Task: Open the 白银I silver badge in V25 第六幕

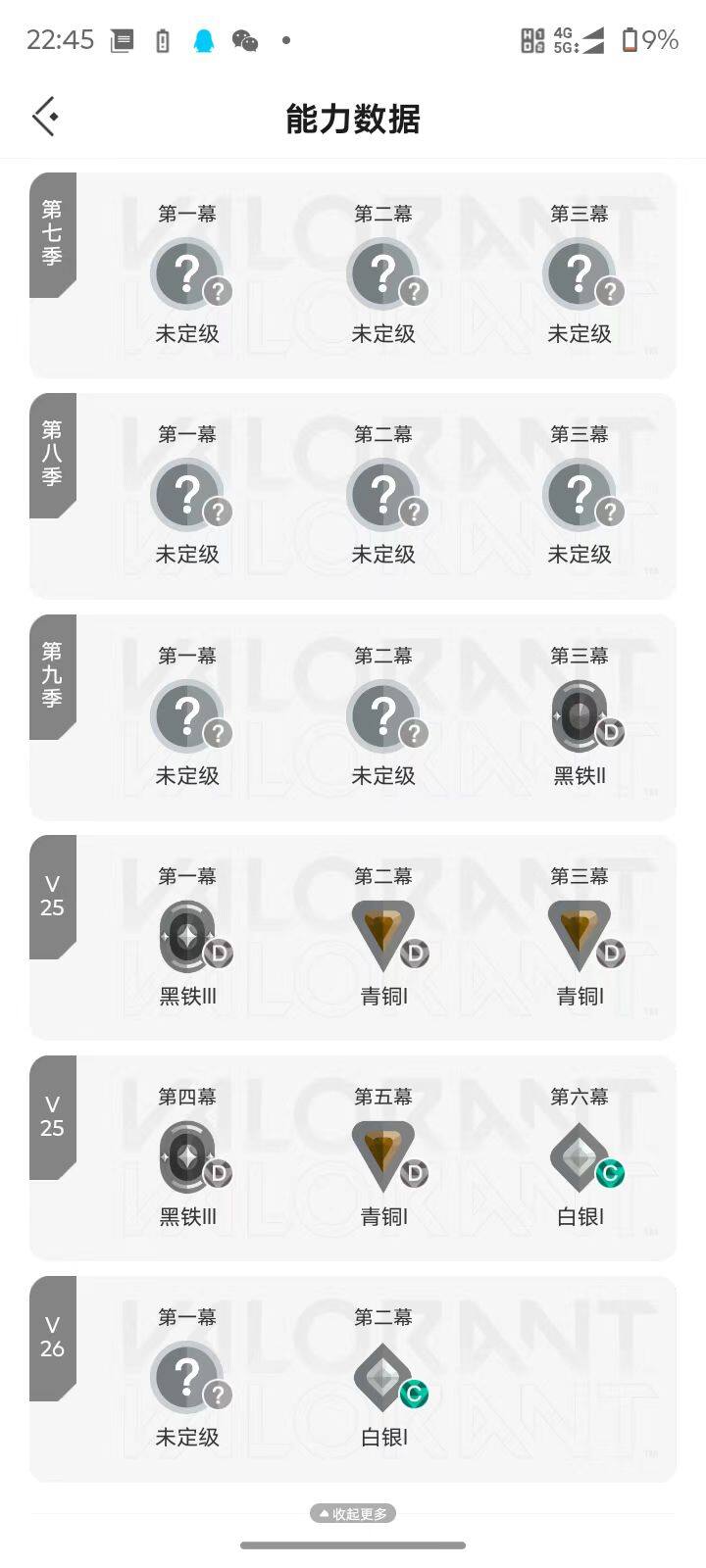Action: 580,1156
